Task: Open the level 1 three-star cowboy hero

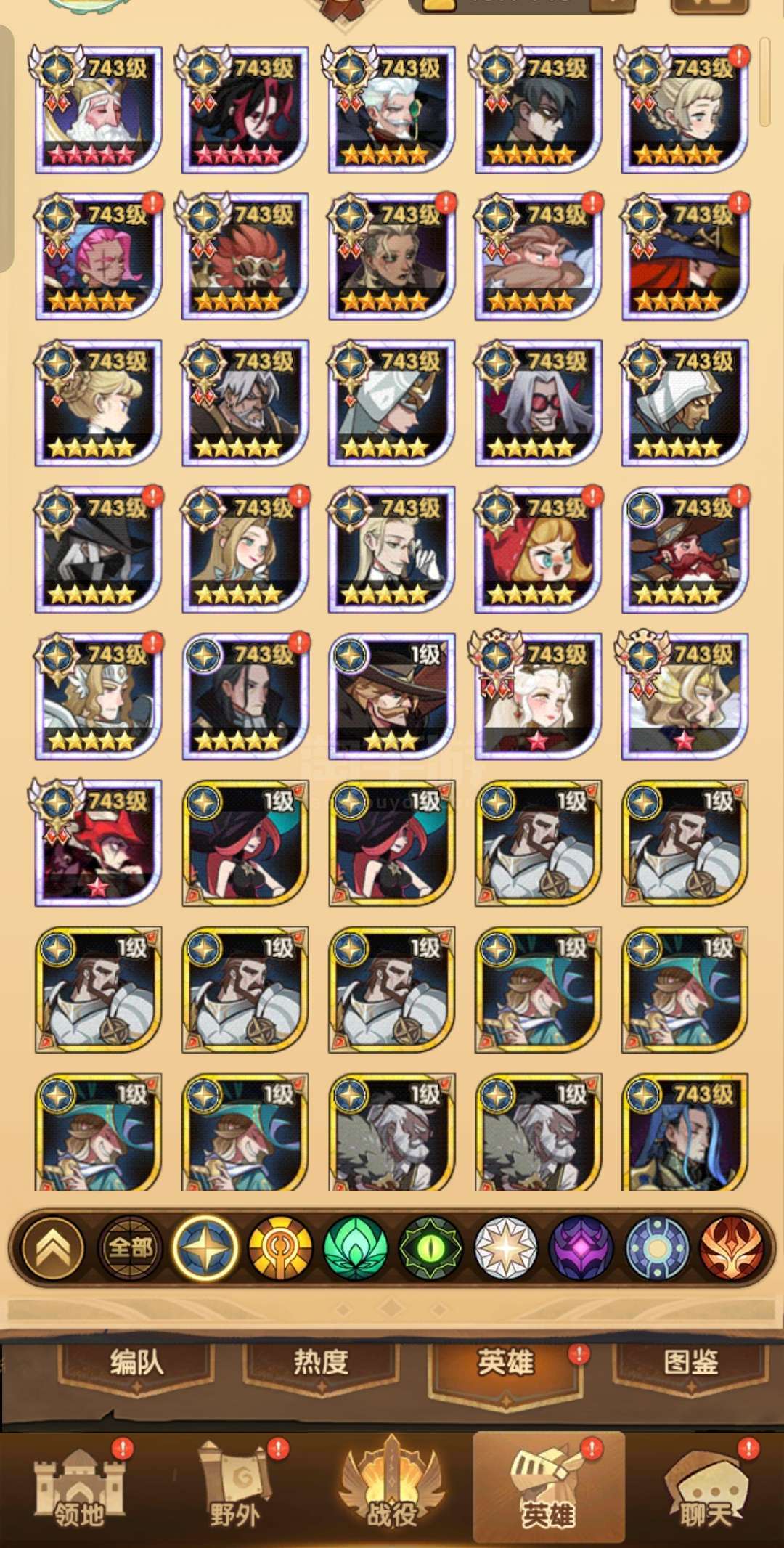Action: coord(391,696)
